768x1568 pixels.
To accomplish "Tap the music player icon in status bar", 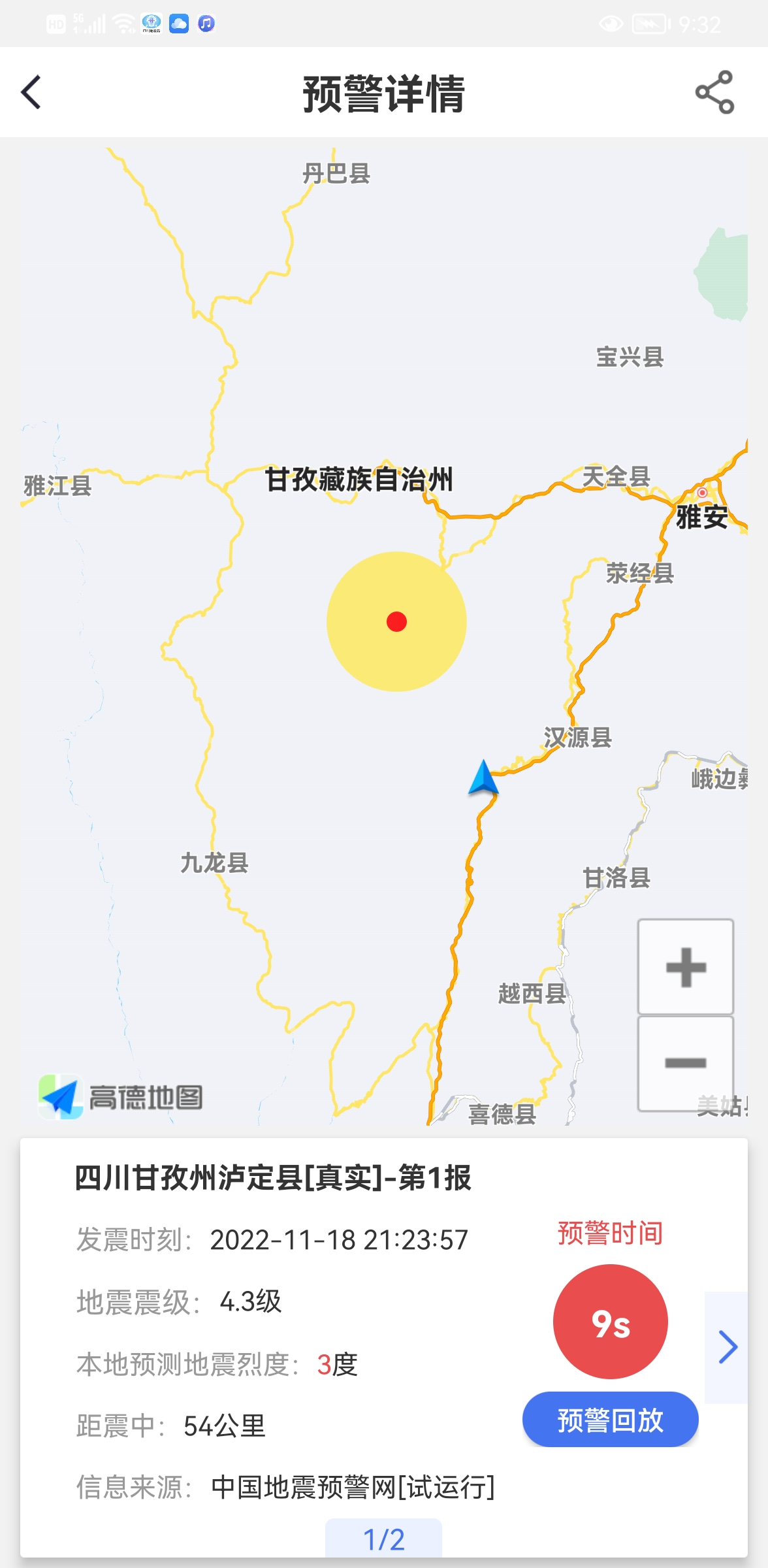I will (206, 24).
